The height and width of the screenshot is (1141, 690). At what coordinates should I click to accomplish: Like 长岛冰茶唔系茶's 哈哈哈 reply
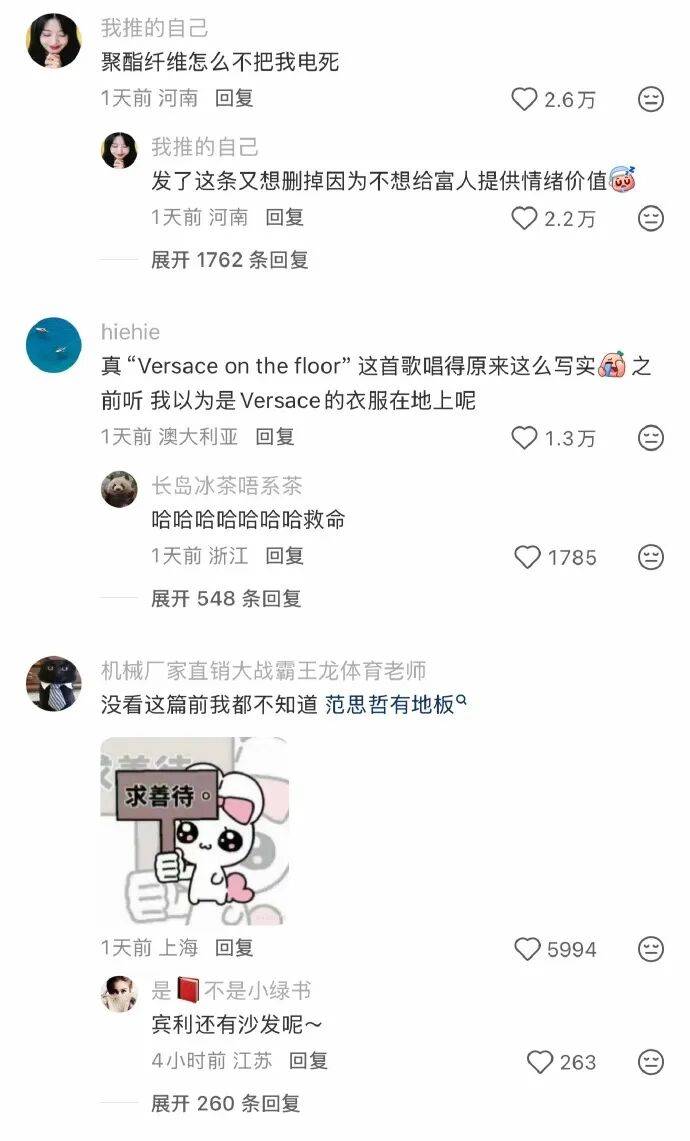527,557
